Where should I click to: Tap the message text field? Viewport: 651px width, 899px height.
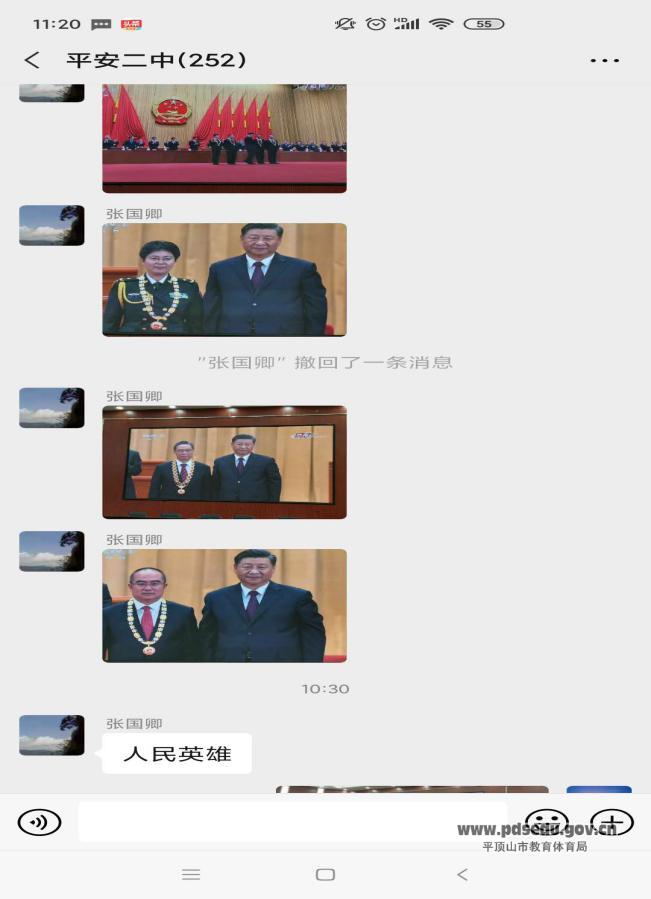point(292,822)
